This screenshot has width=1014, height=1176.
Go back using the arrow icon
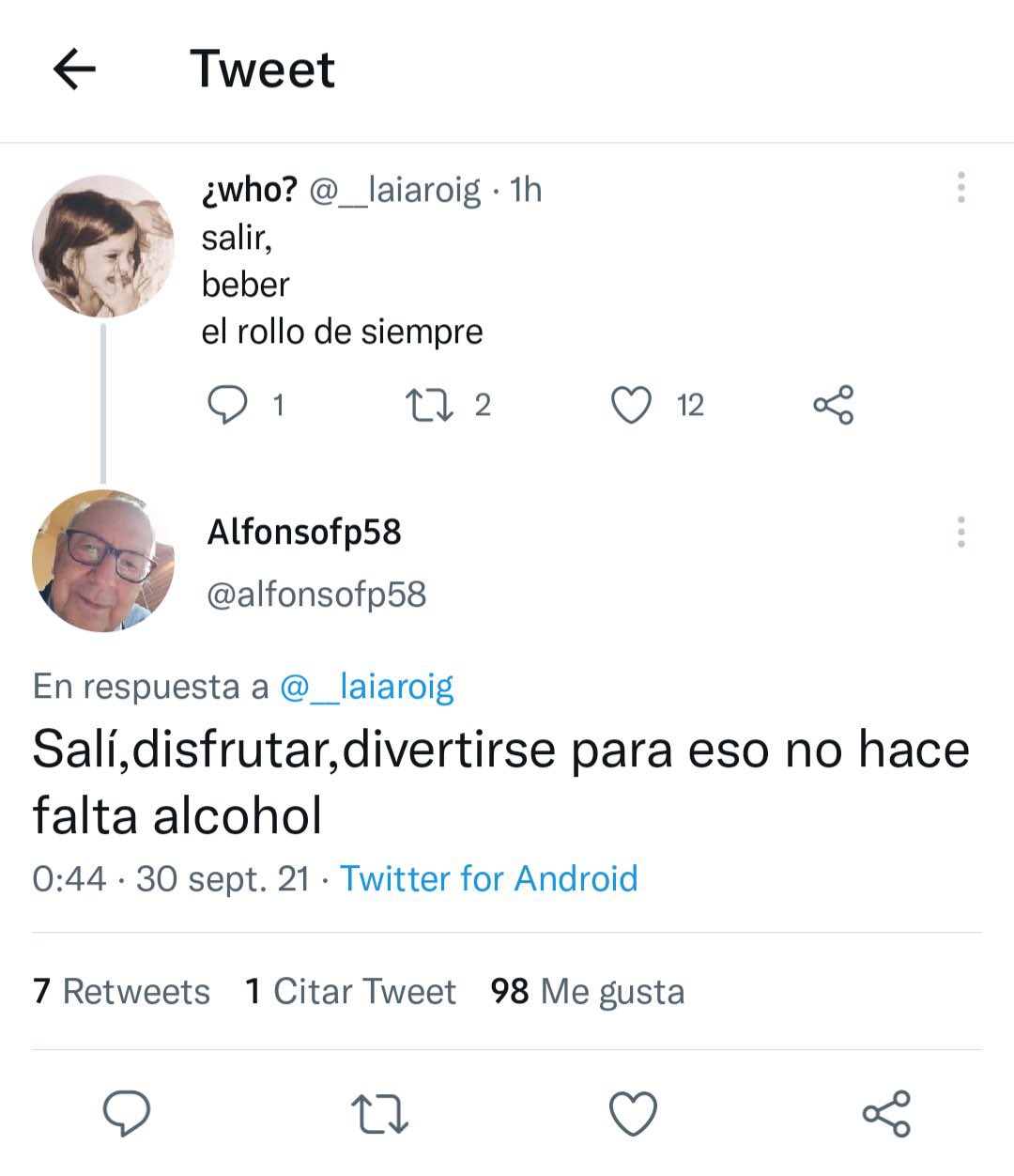click(74, 70)
